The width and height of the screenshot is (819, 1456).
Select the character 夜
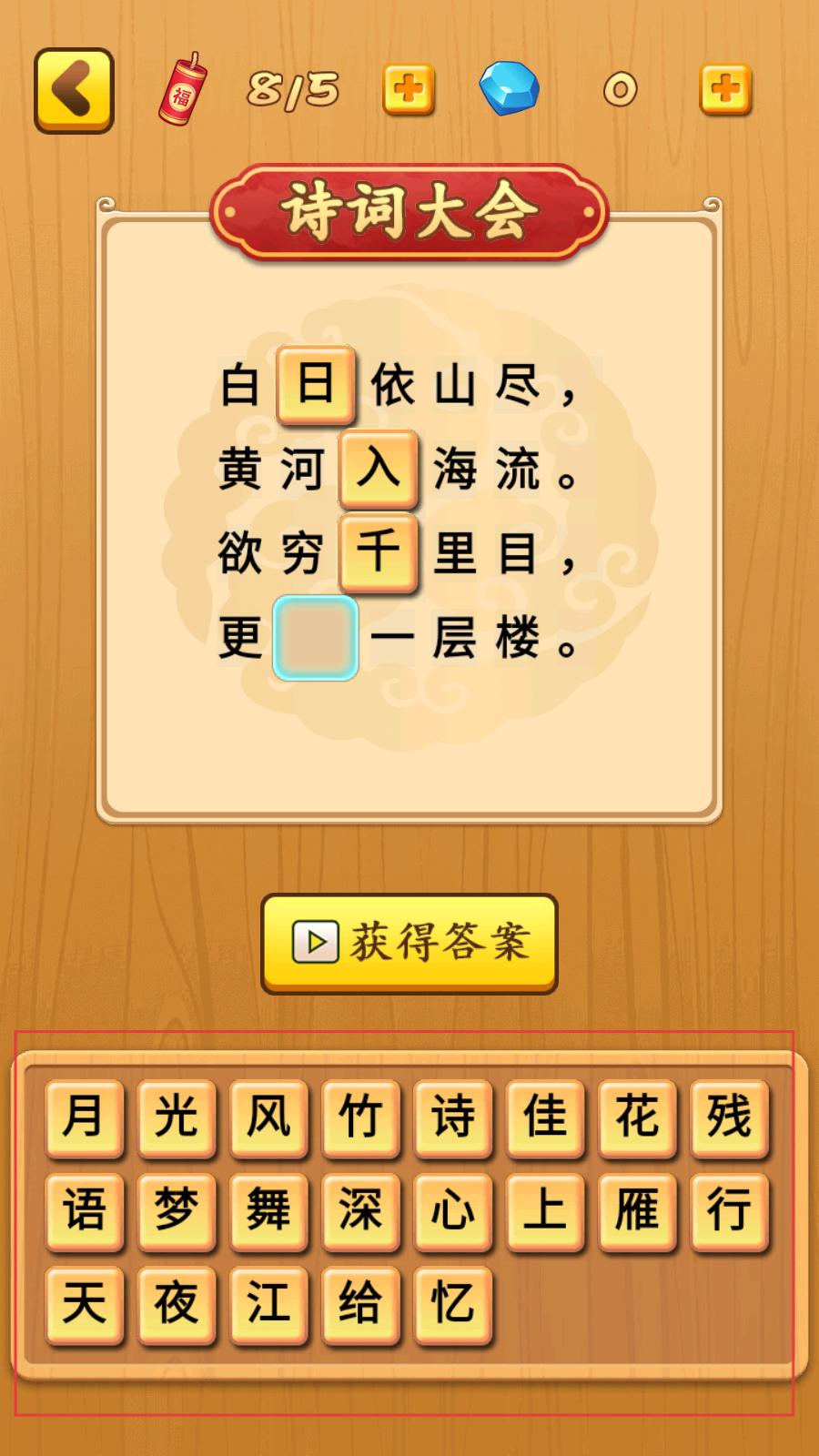point(177,1303)
